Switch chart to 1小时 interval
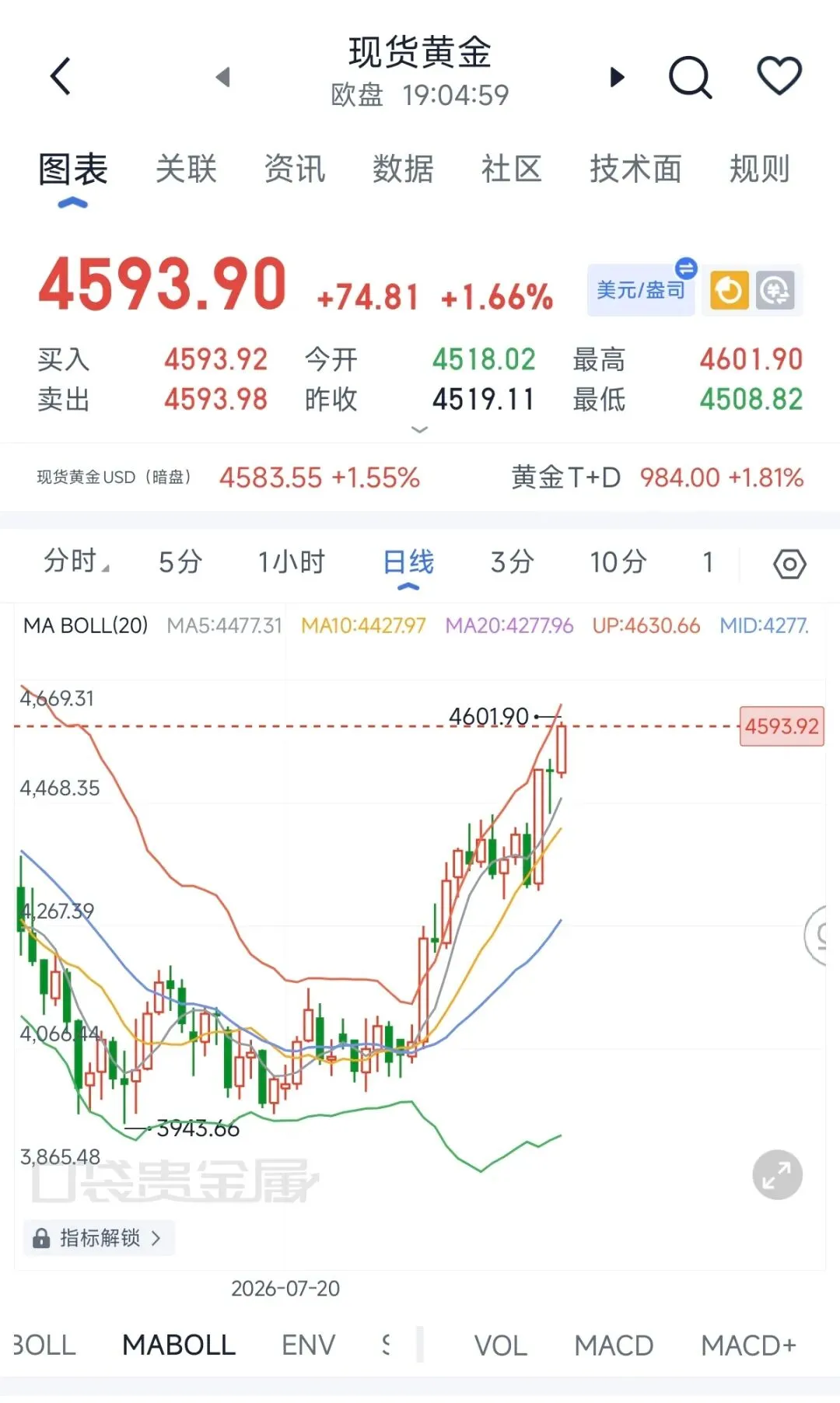This screenshot has width=840, height=1403. (292, 562)
